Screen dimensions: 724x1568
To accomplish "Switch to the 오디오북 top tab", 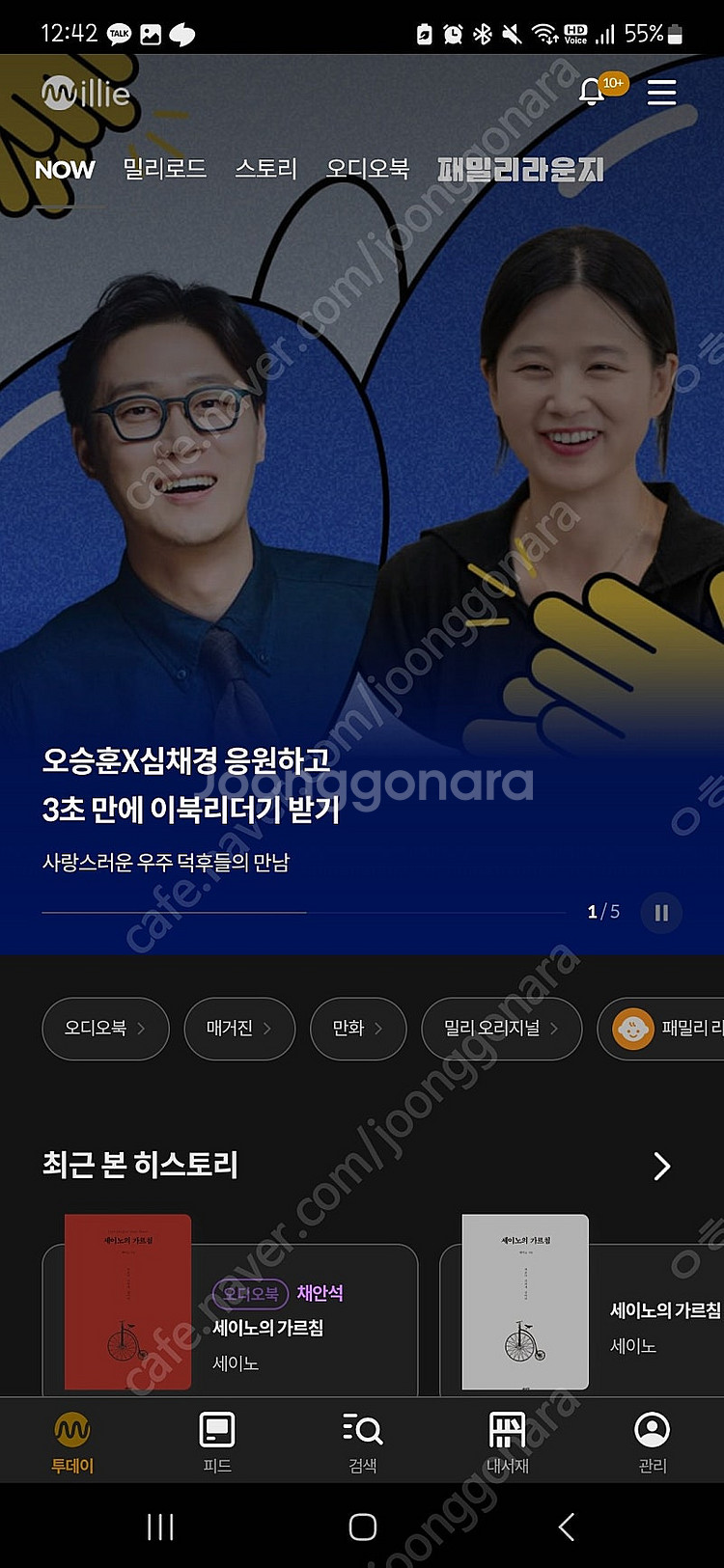I will coord(368,169).
